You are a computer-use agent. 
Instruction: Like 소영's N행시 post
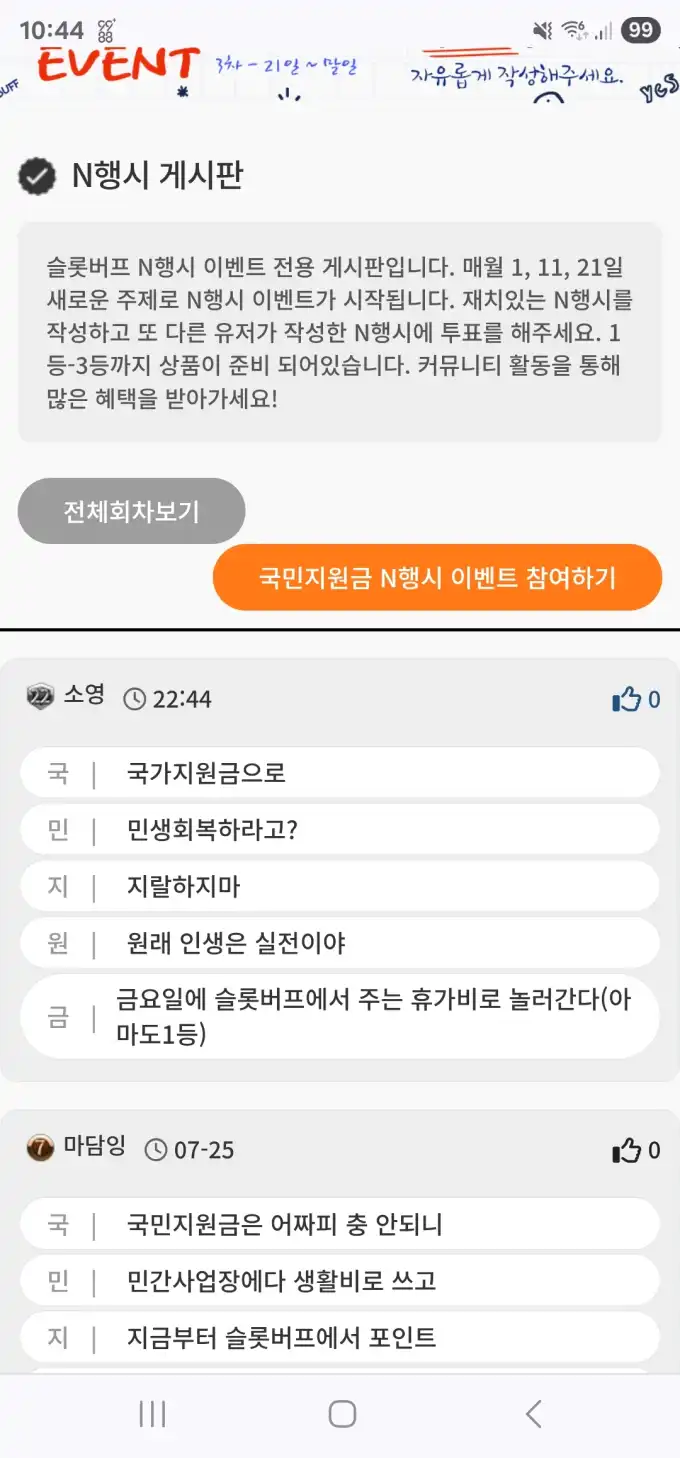628,699
